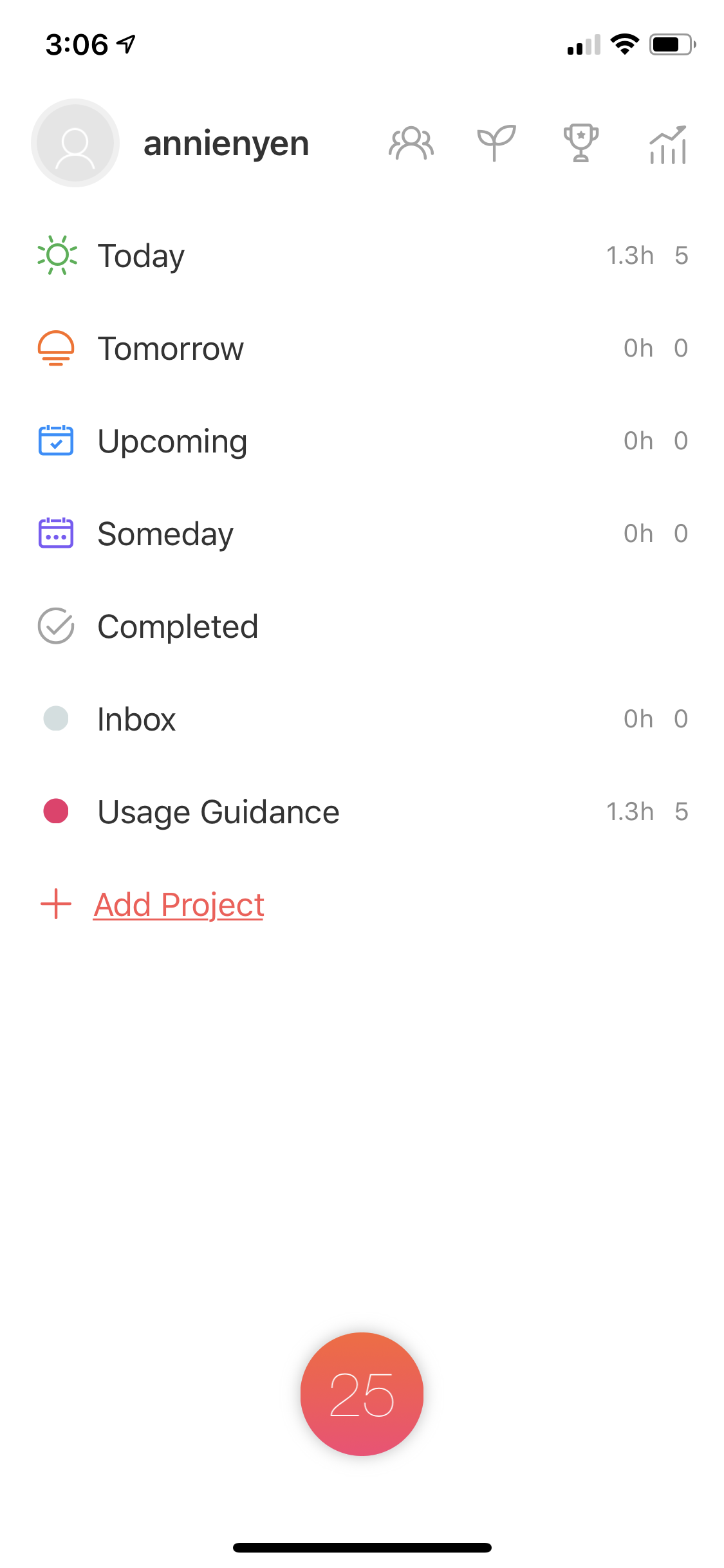Tap the Add Project link
The width and height of the screenshot is (724, 1568).
178,904
